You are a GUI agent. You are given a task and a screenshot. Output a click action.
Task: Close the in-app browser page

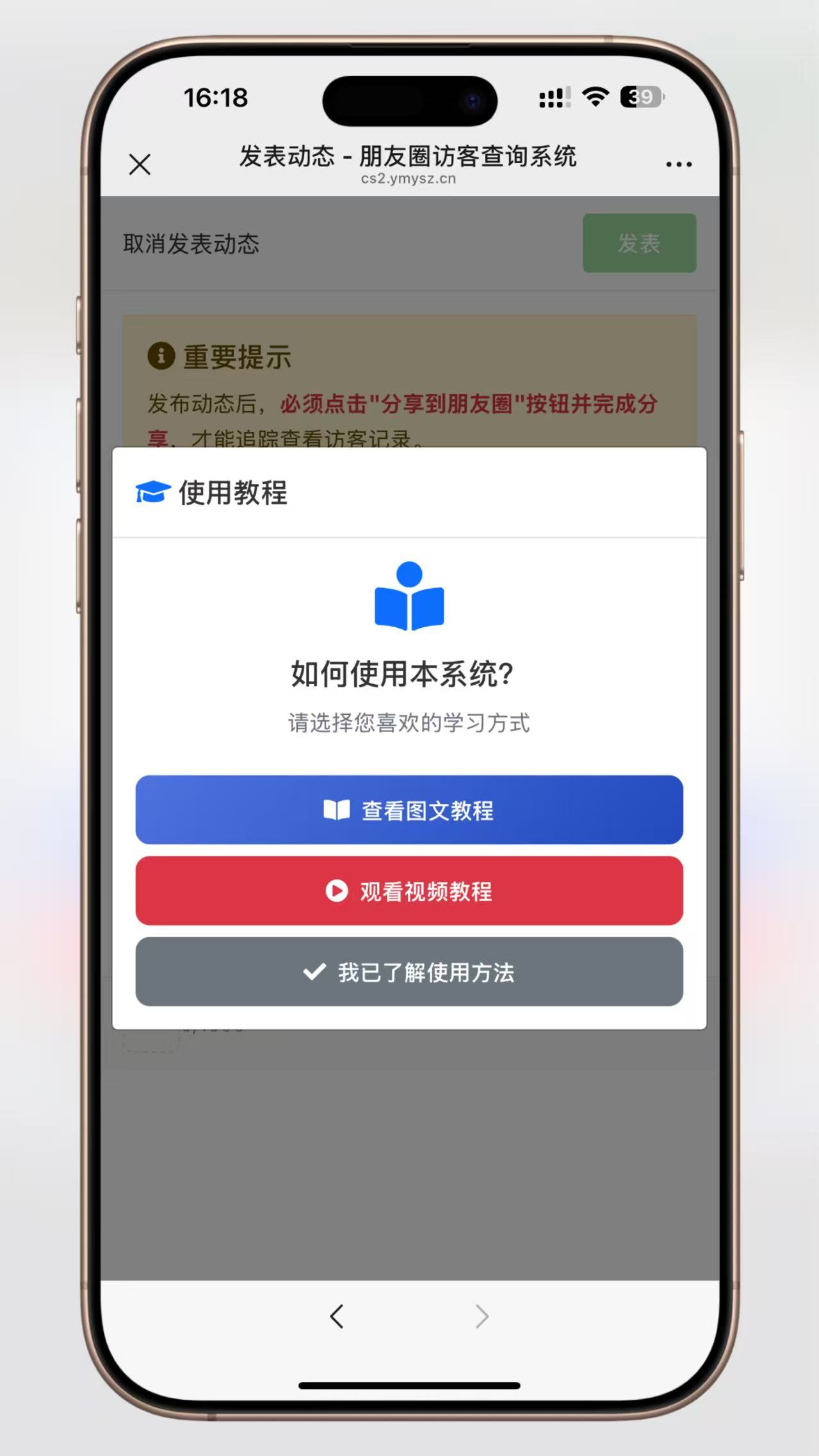[140, 164]
